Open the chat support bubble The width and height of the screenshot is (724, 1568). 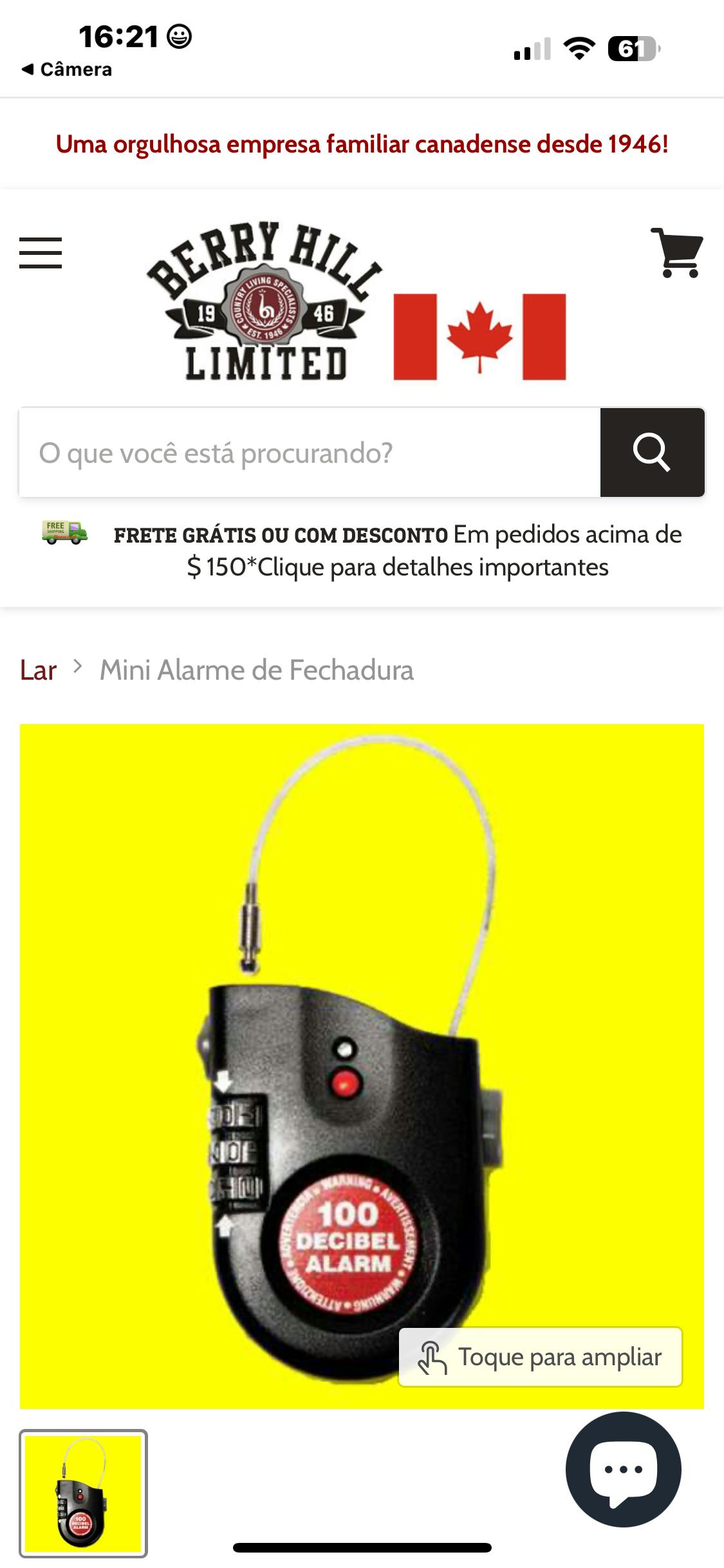tap(623, 1469)
